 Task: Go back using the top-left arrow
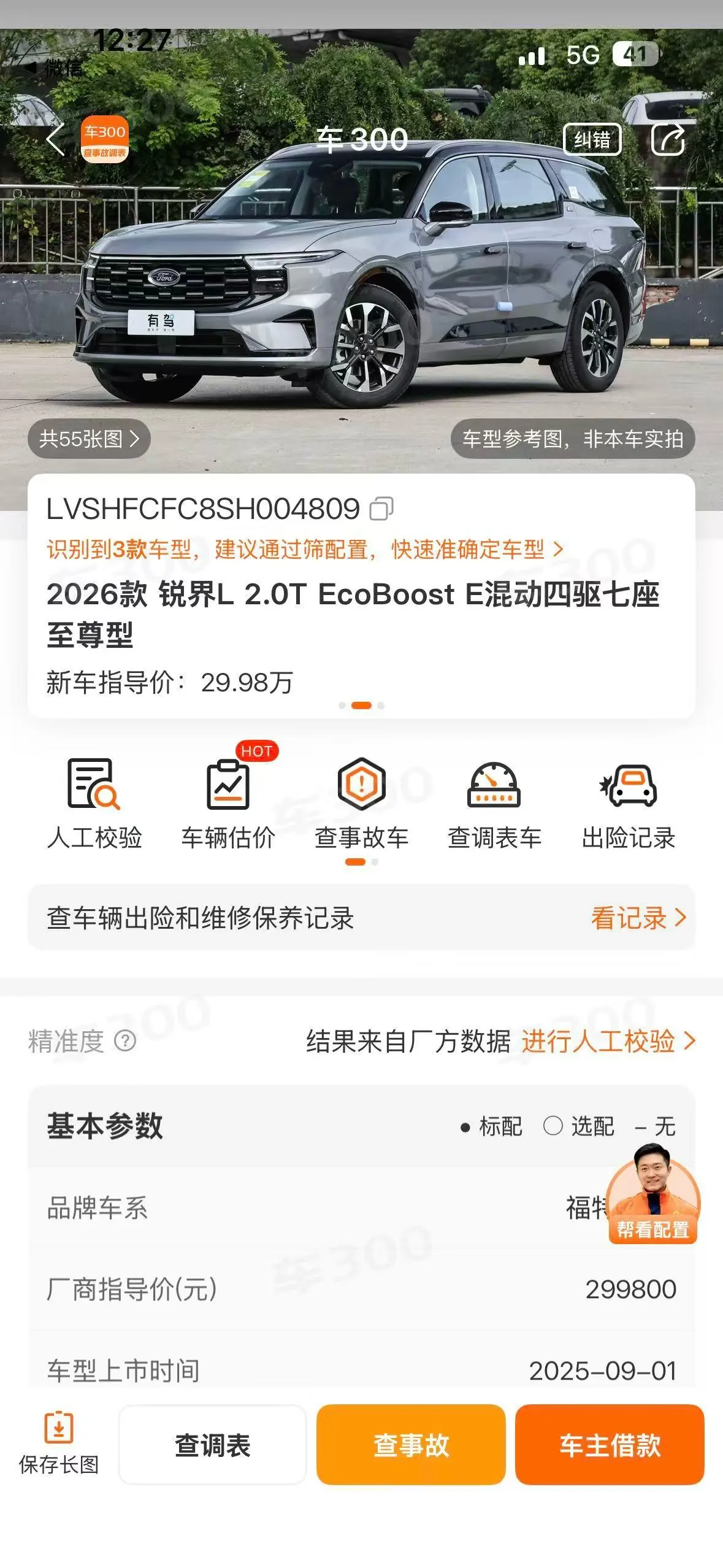(55, 139)
